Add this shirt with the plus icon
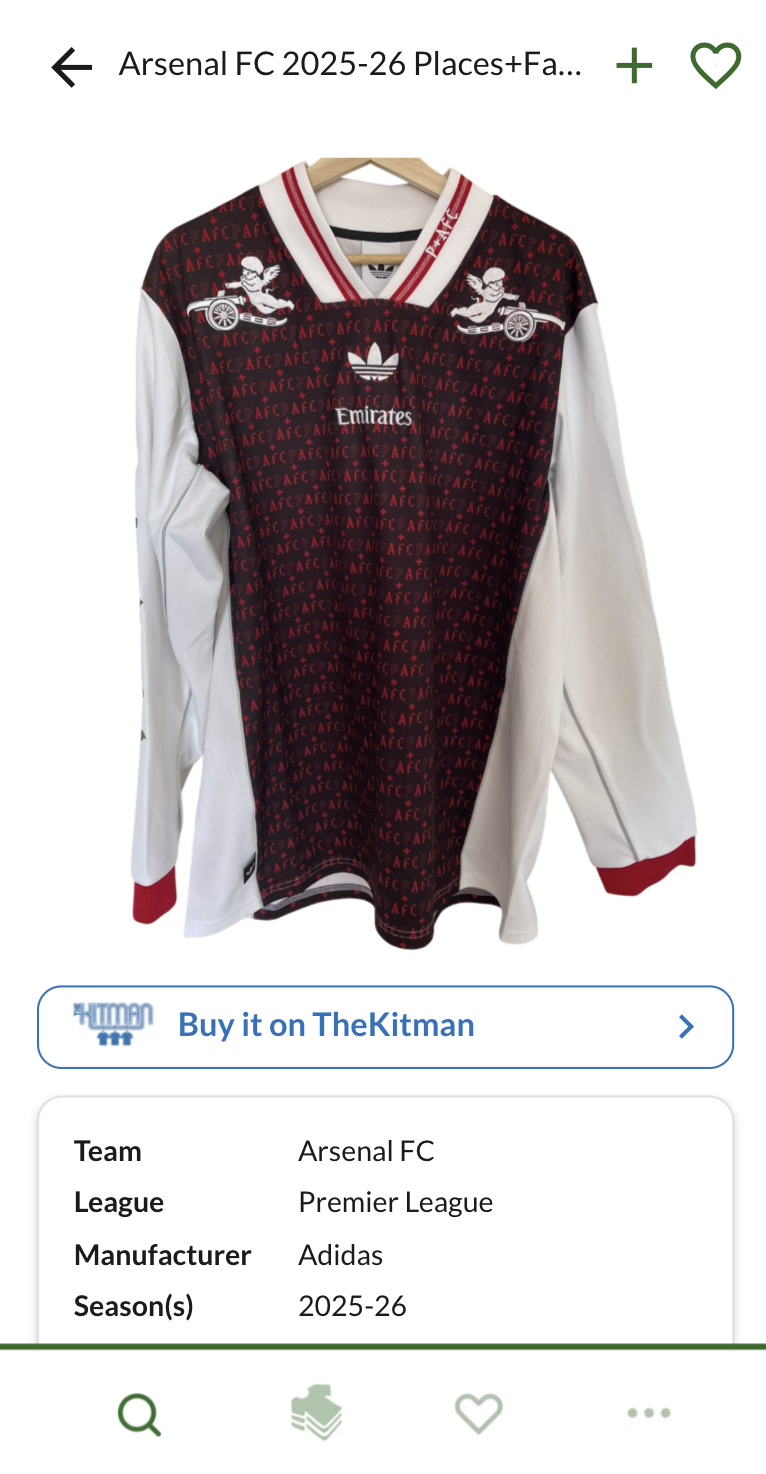The width and height of the screenshot is (766, 1474). pyautogui.click(x=634, y=67)
